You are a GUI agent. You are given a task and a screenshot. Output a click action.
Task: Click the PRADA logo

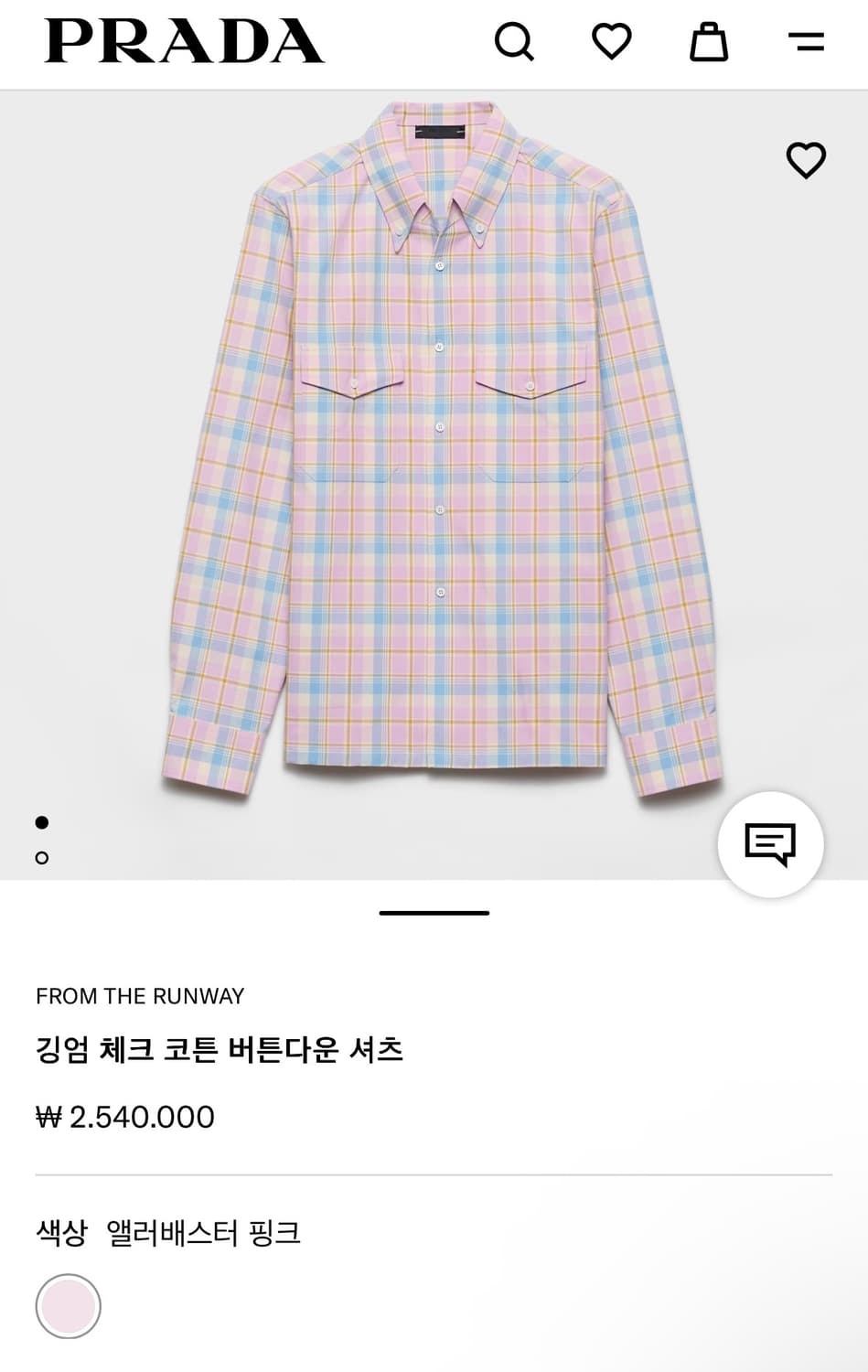[x=179, y=42]
